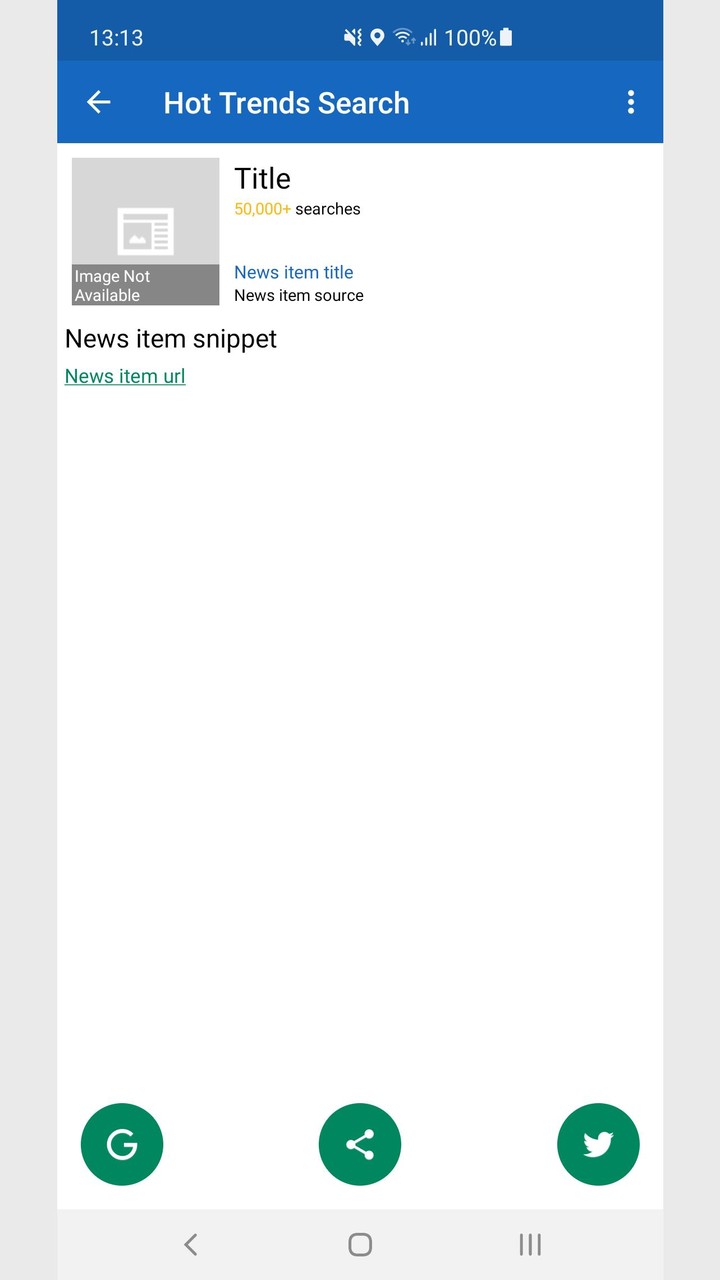Tweet this trend with Twitter button
720x1280 pixels.
tap(598, 1144)
